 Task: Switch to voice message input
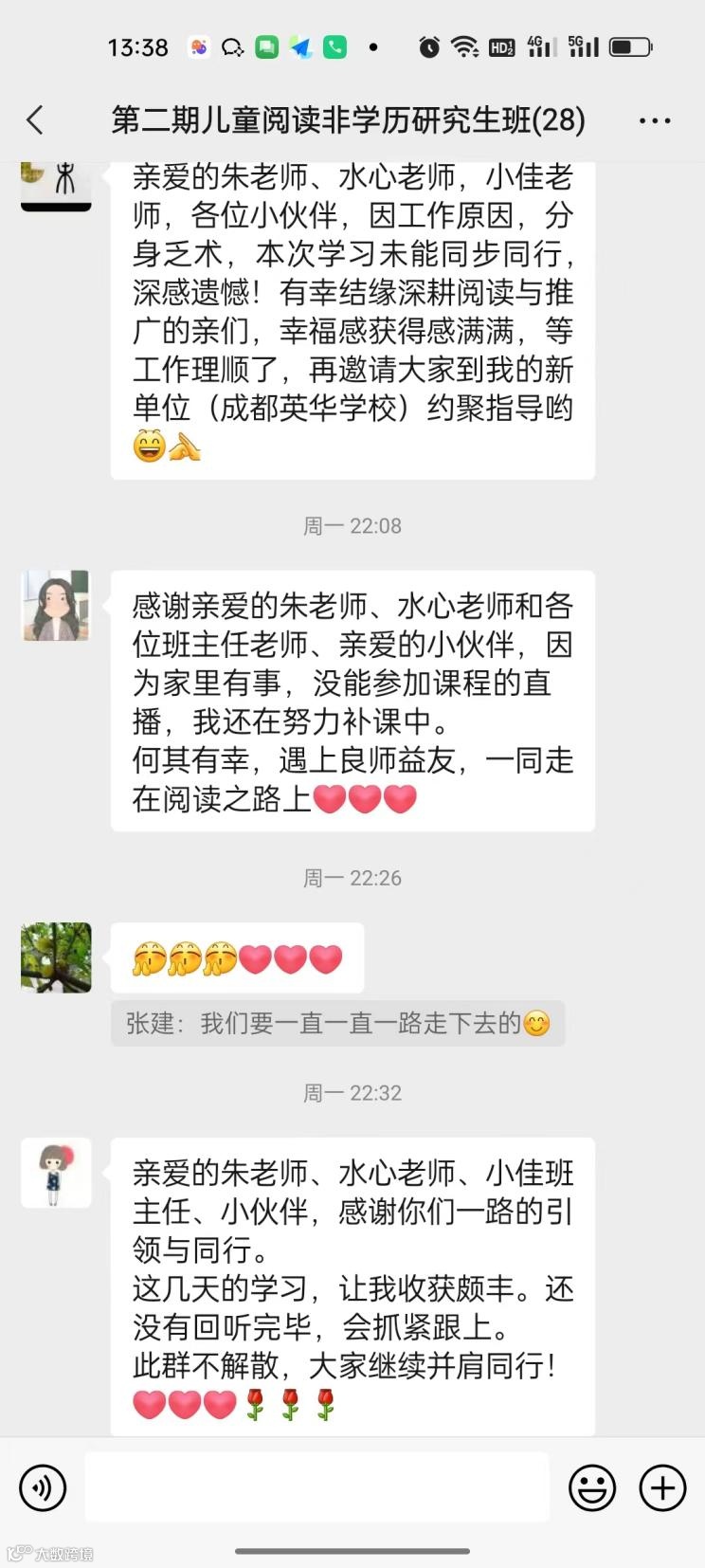[44, 1487]
